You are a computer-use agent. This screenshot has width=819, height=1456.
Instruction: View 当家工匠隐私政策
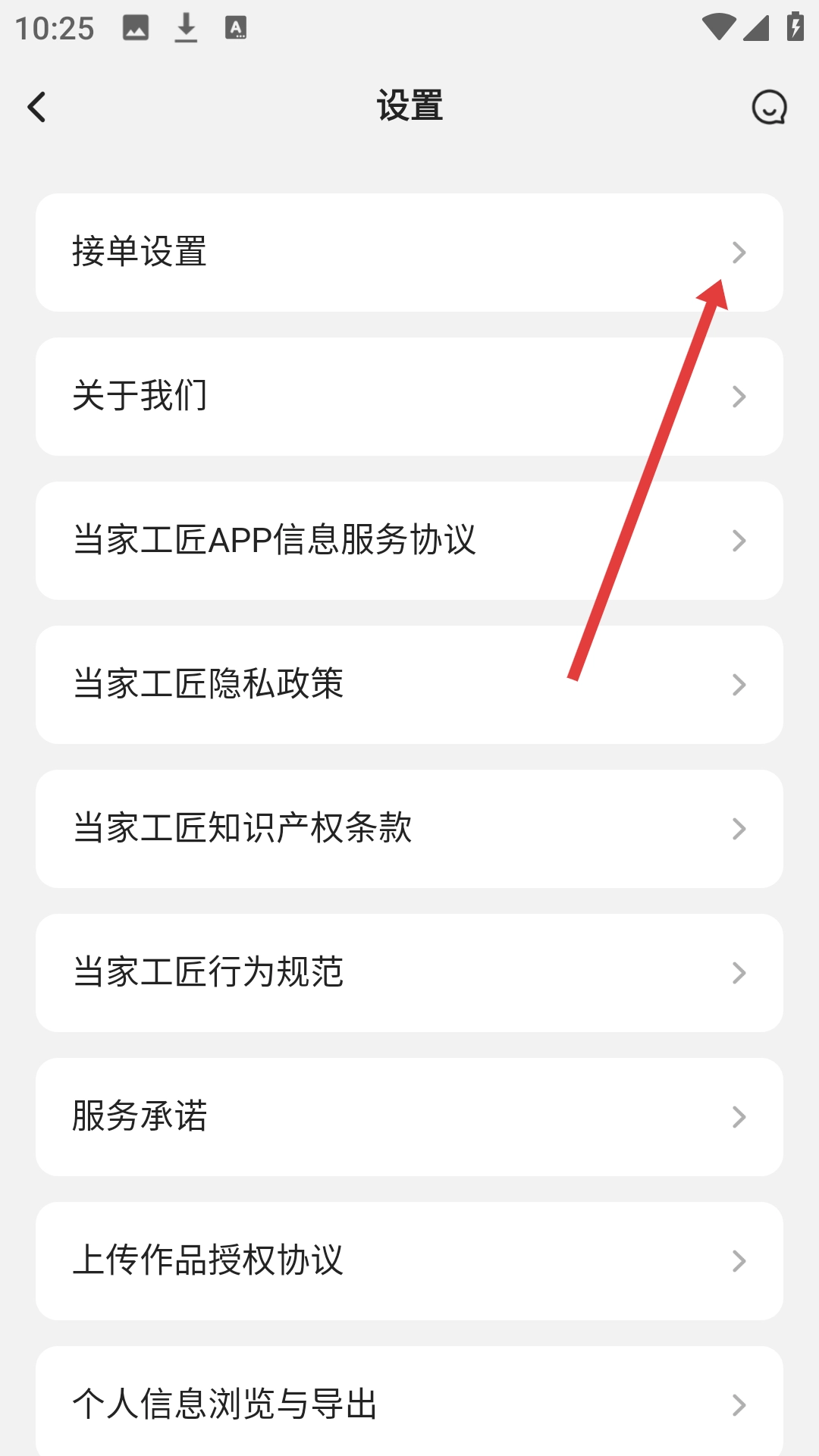point(409,685)
